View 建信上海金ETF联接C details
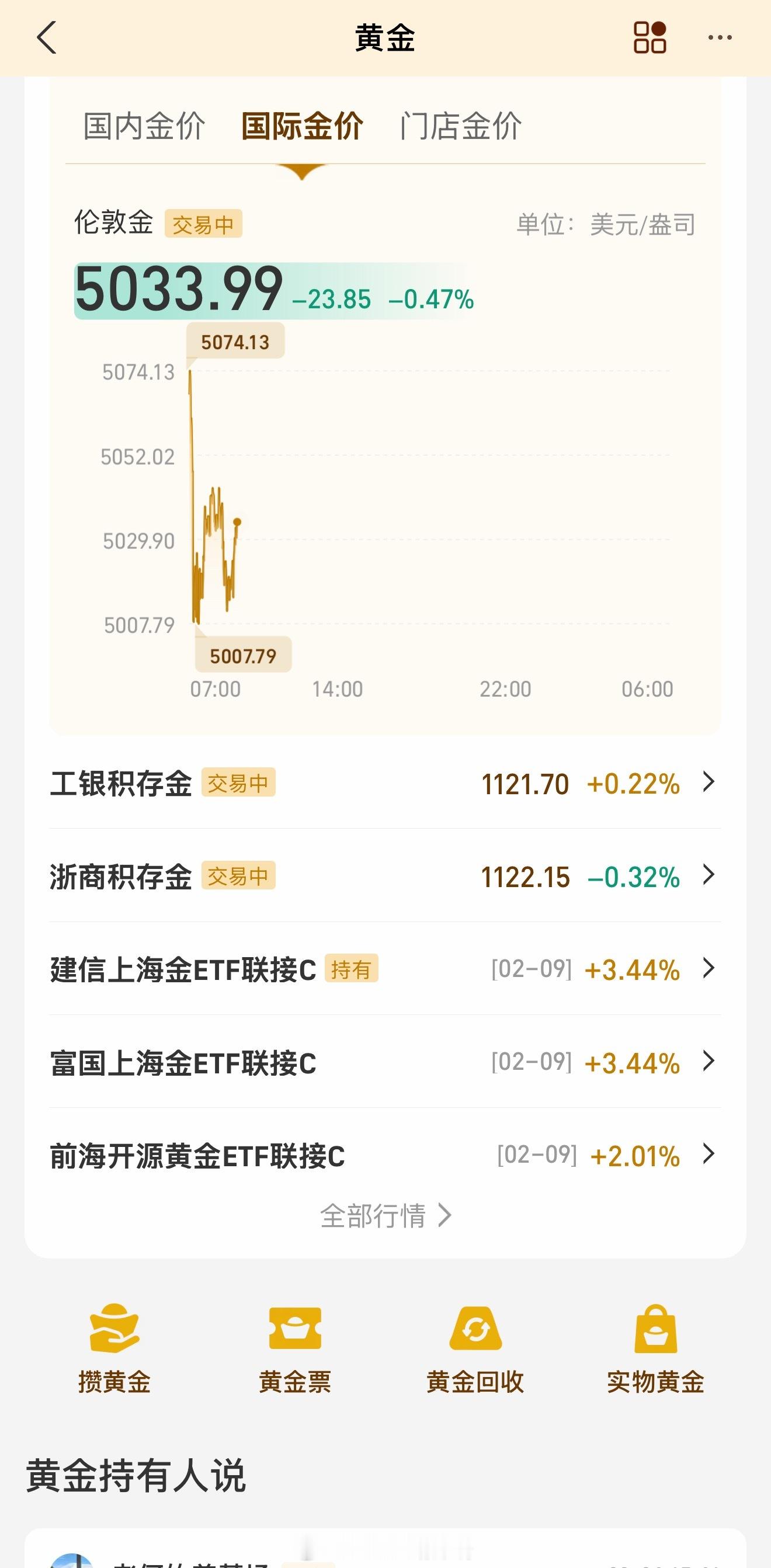Image resolution: width=771 pixels, height=1568 pixels. pyautogui.click(x=385, y=969)
